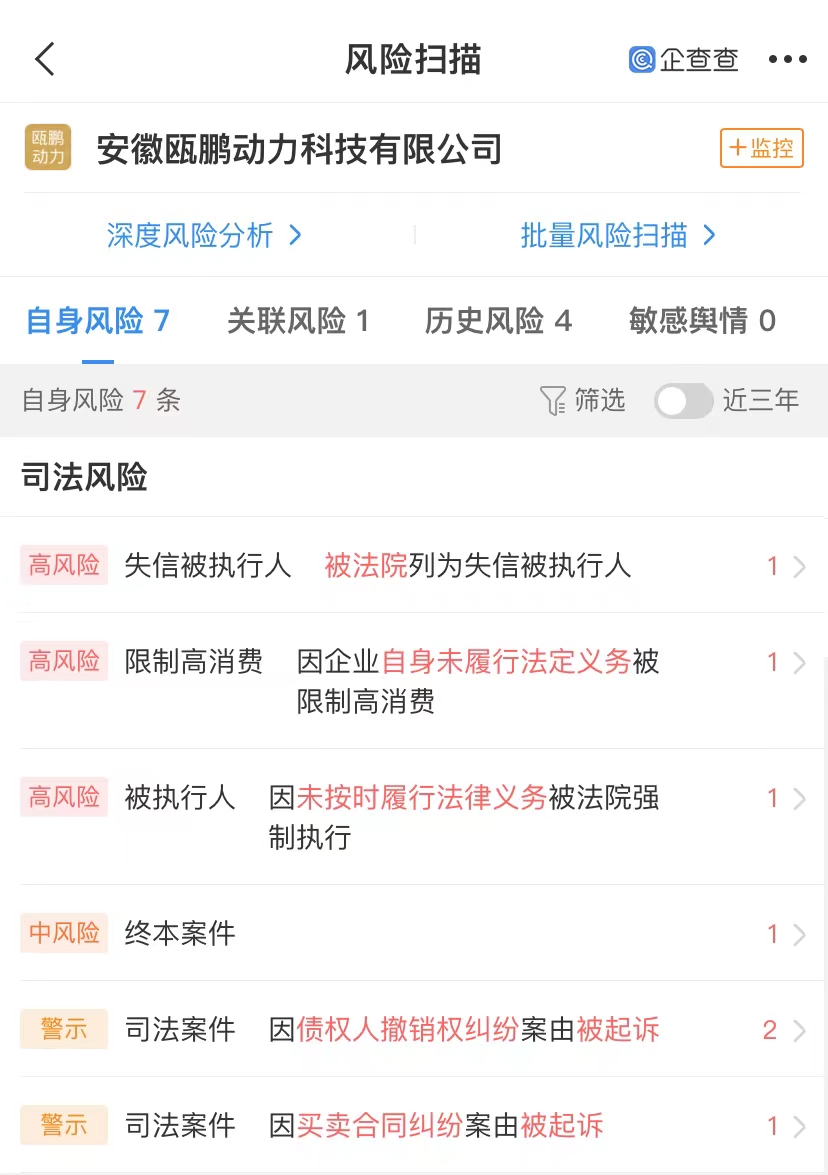
Task: Switch to the 关联风险 tab
Action: (298, 321)
